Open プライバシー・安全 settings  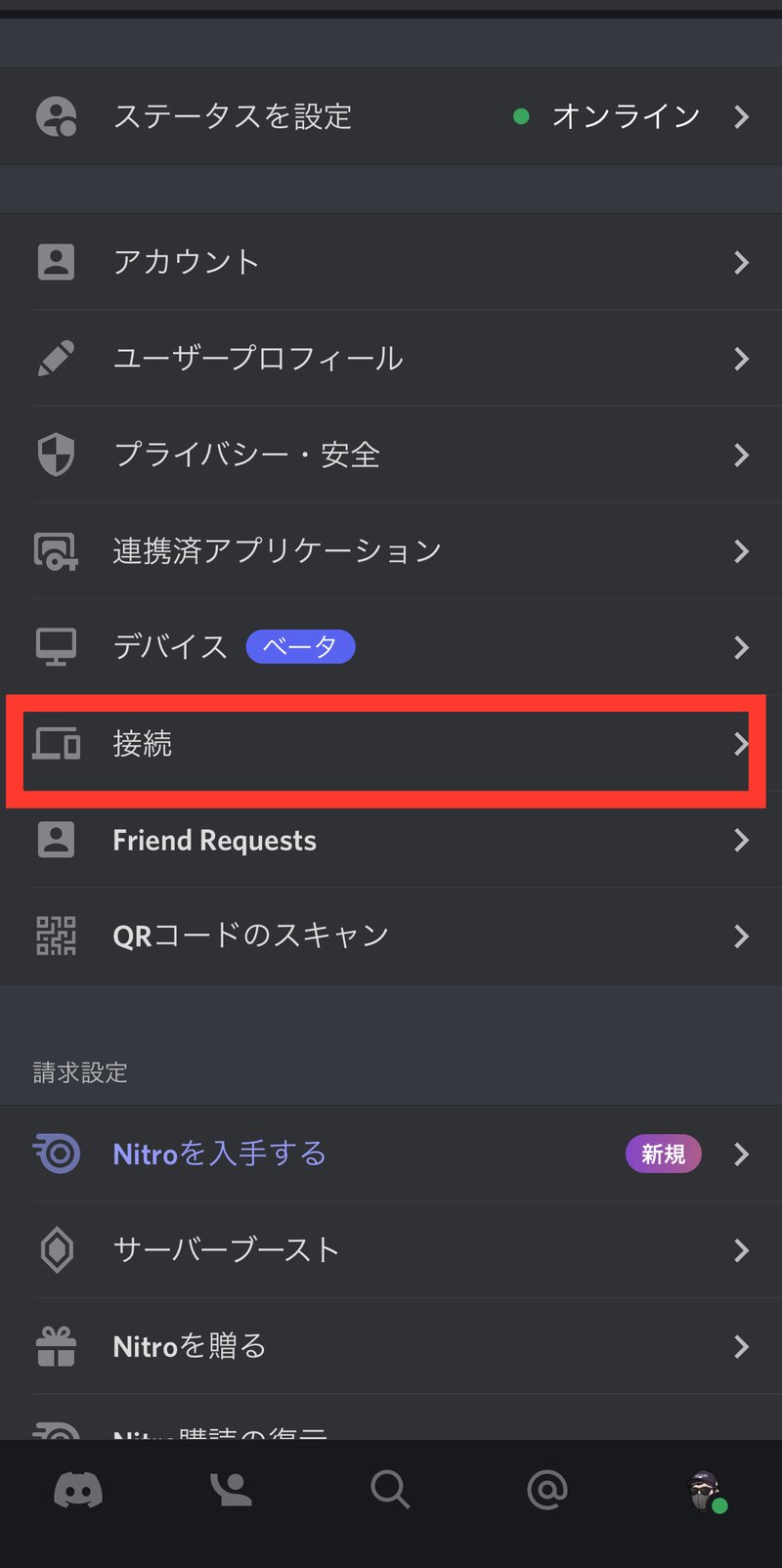click(x=391, y=455)
